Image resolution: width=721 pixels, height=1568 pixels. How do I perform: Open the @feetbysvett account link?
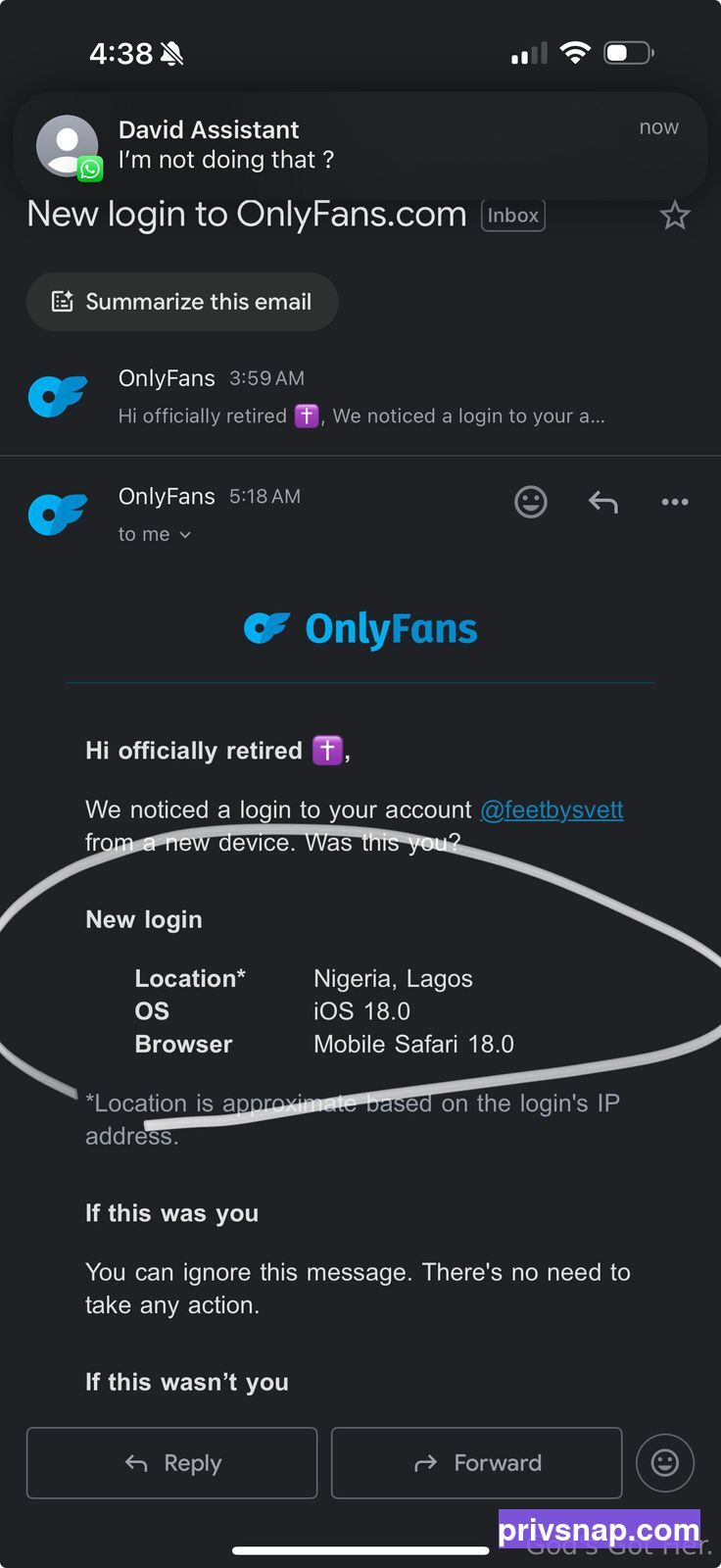coord(552,809)
